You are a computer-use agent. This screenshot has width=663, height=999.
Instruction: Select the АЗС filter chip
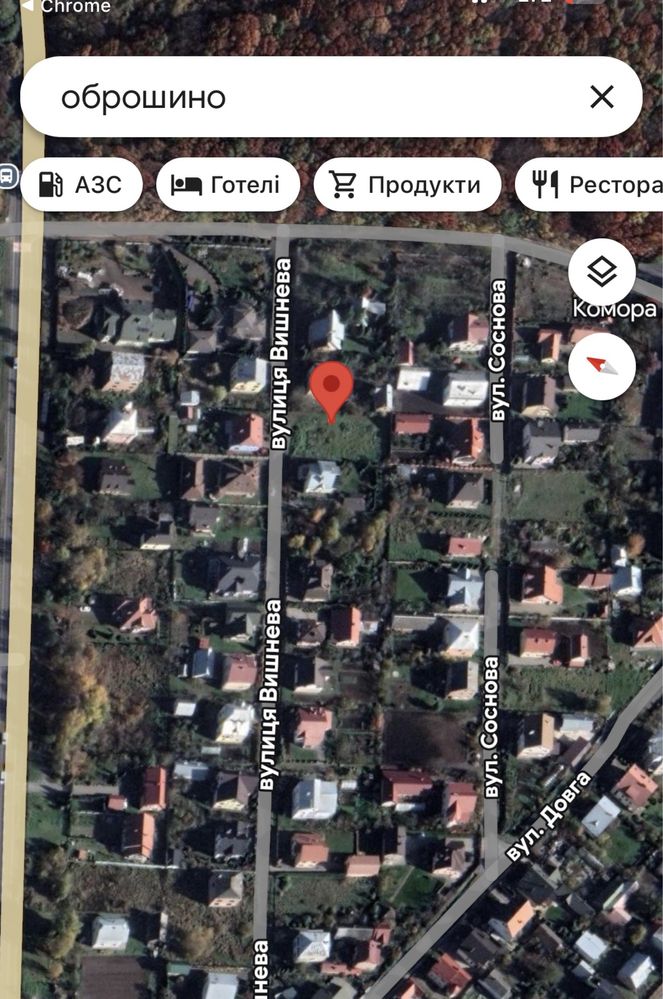click(x=81, y=185)
